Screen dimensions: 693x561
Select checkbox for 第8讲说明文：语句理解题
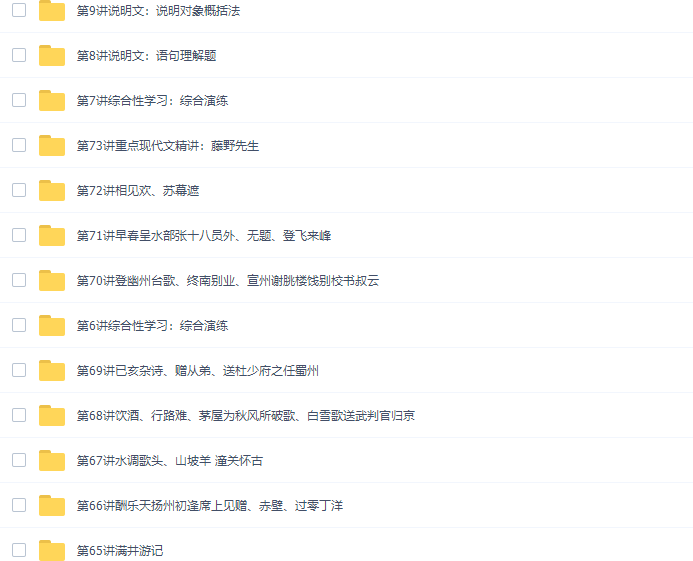point(19,55)
